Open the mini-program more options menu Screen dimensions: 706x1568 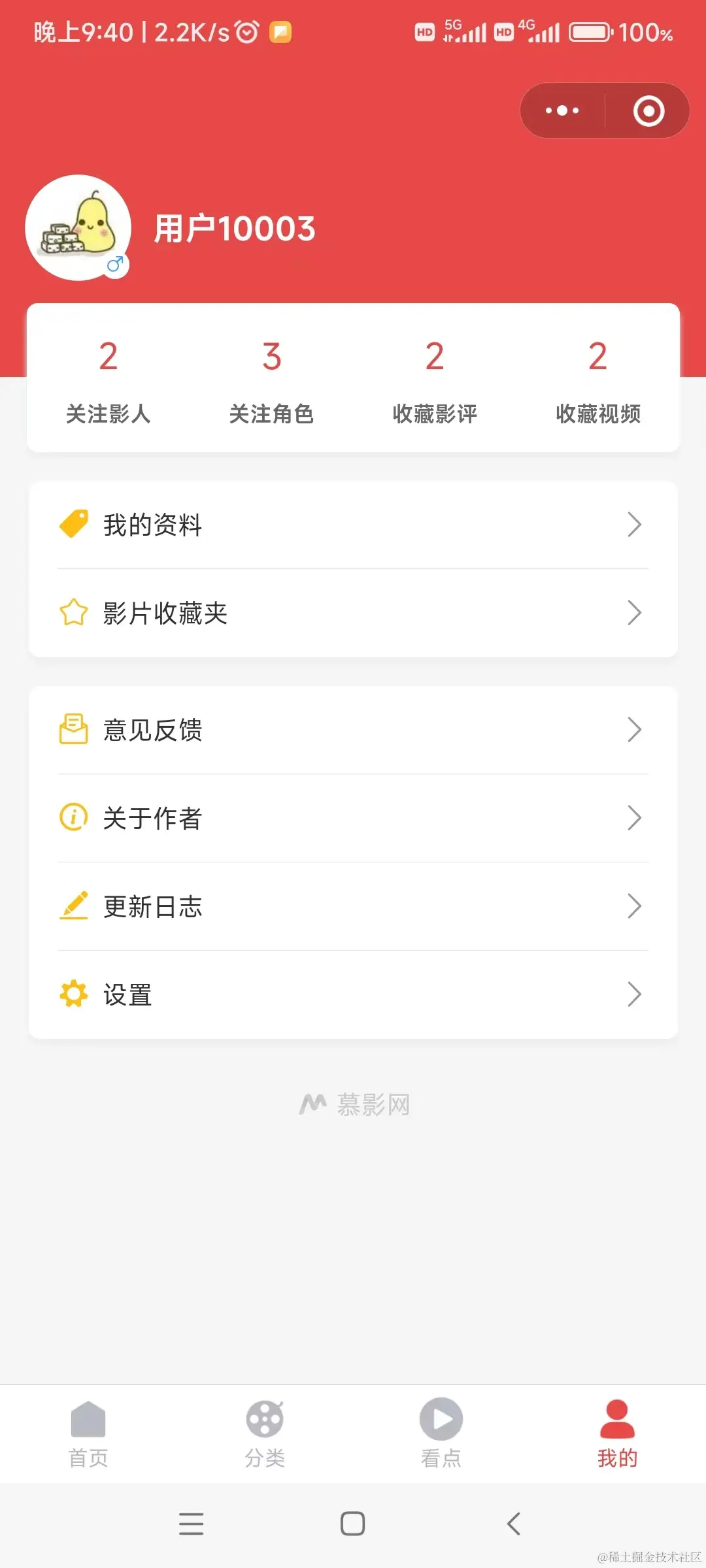[x=561, y=110]
